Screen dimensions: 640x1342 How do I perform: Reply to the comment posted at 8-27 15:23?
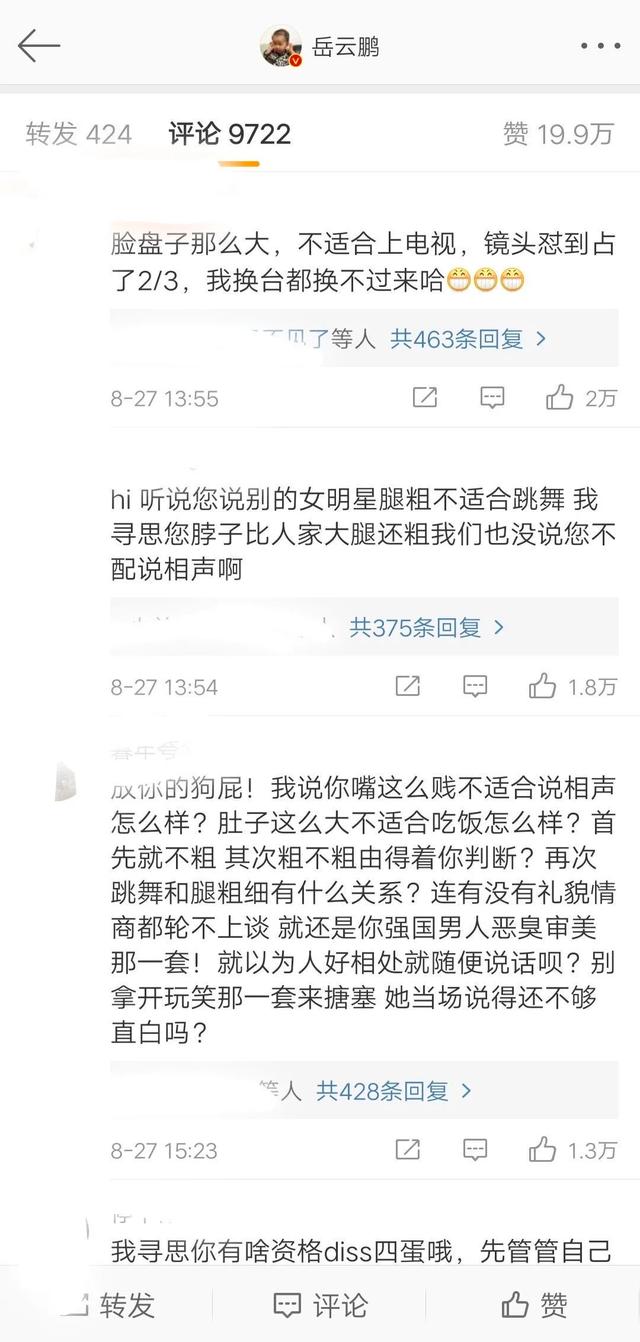point(475,1150)
